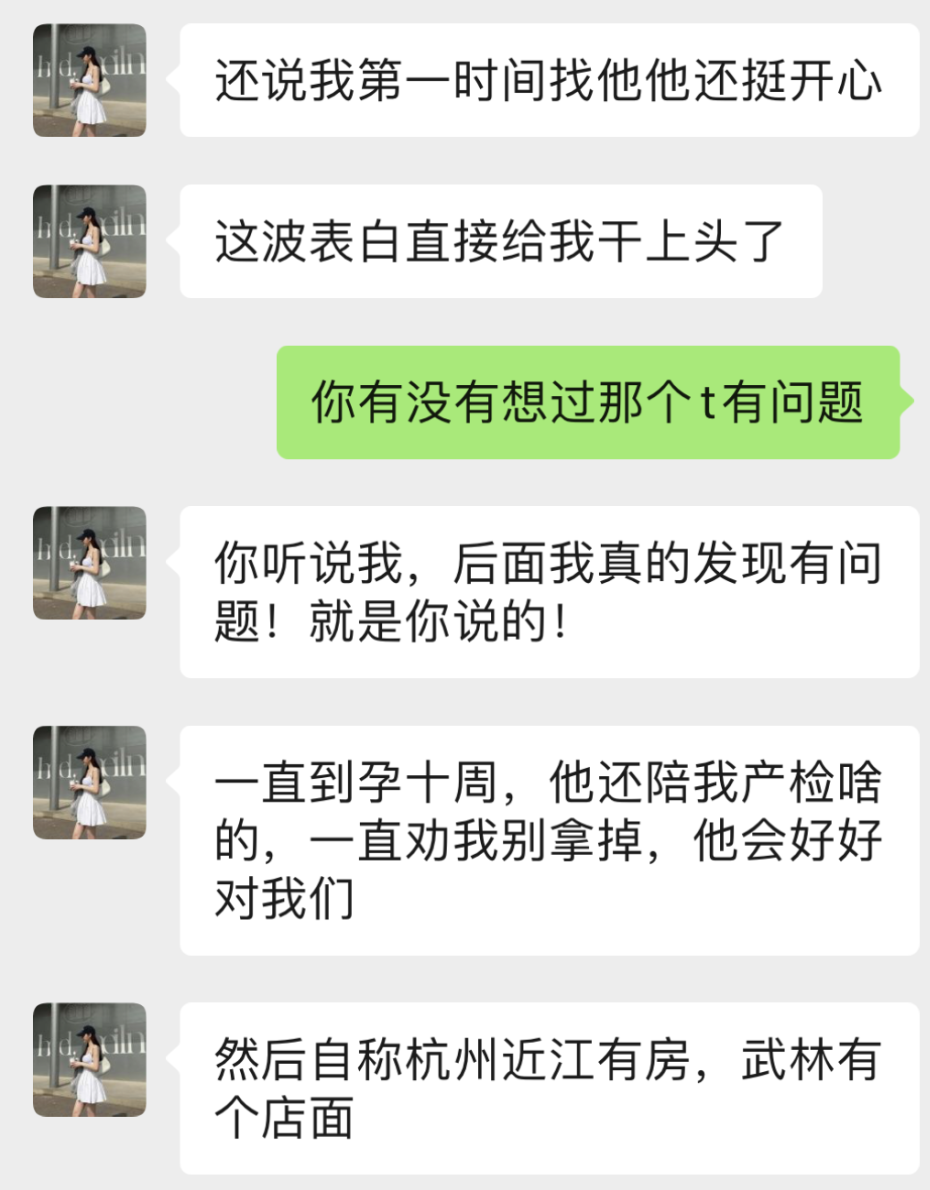Image resolution: width=930 pixels, height=1190 pixels.
Task: Tap avatar next to '一直到孕十周' message
Action: [90, 782]
